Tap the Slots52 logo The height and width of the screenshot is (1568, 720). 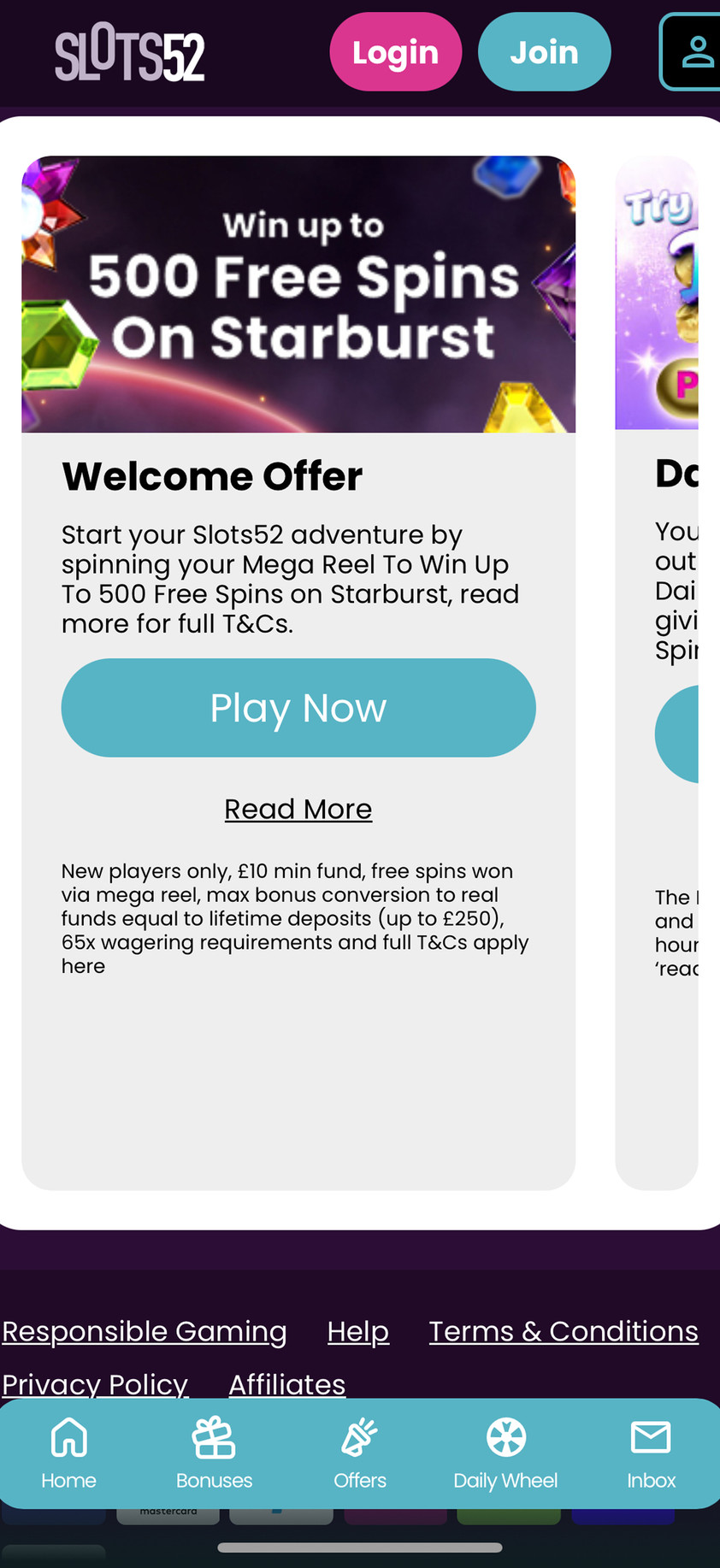pyautogui.click(x=130, y=53)
